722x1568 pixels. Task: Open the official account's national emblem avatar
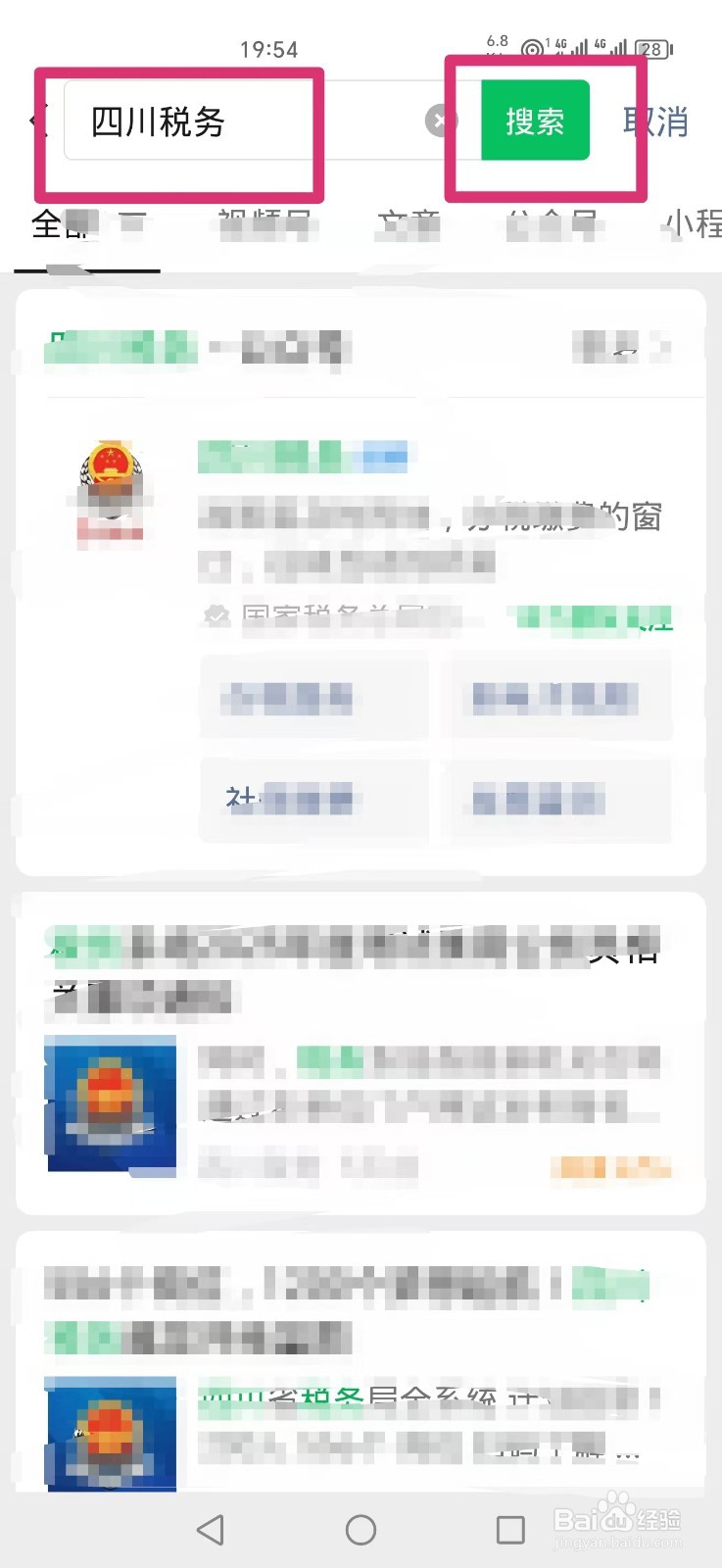(x=111, y=492)
